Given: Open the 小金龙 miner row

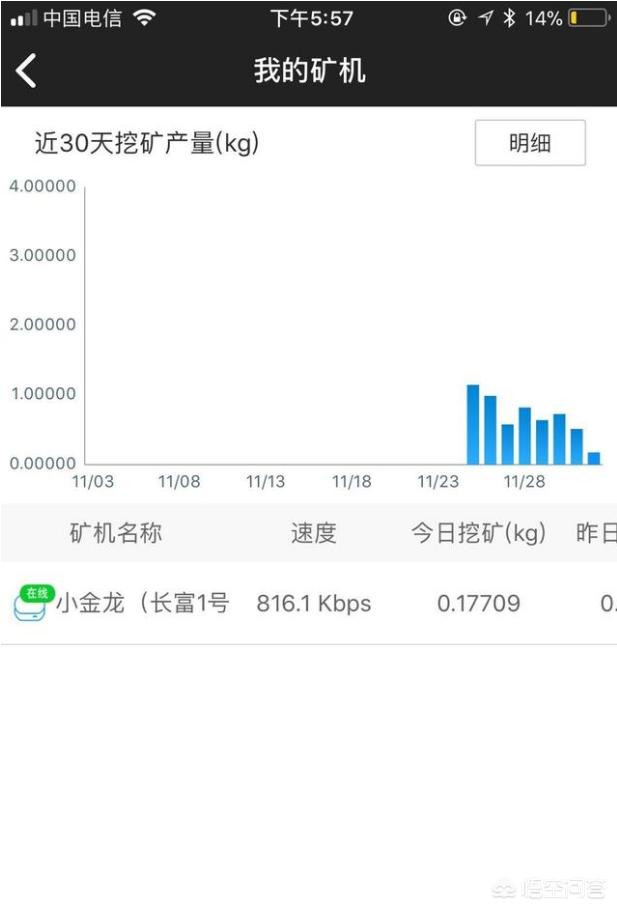Looking at the screenshot, I should 309,603.
